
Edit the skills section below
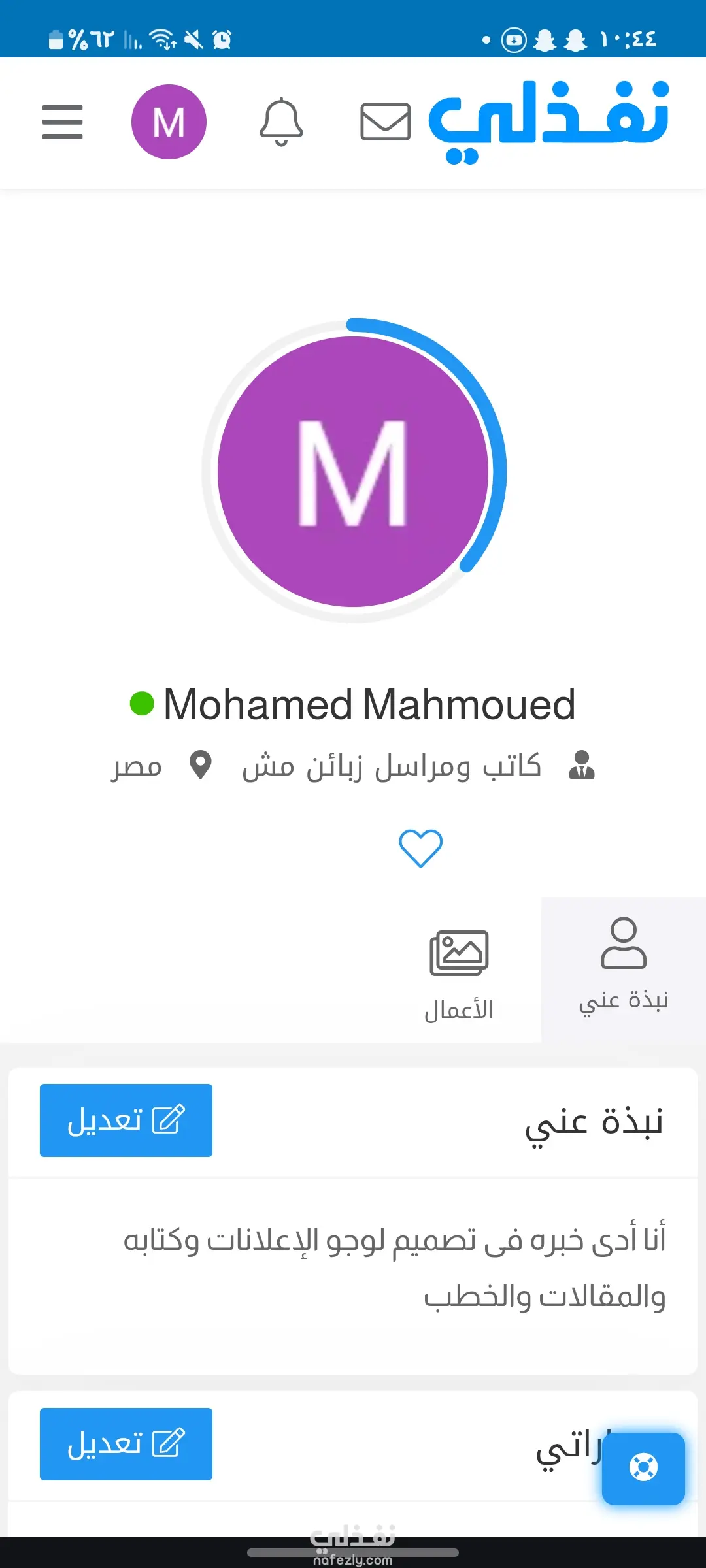126,1444
